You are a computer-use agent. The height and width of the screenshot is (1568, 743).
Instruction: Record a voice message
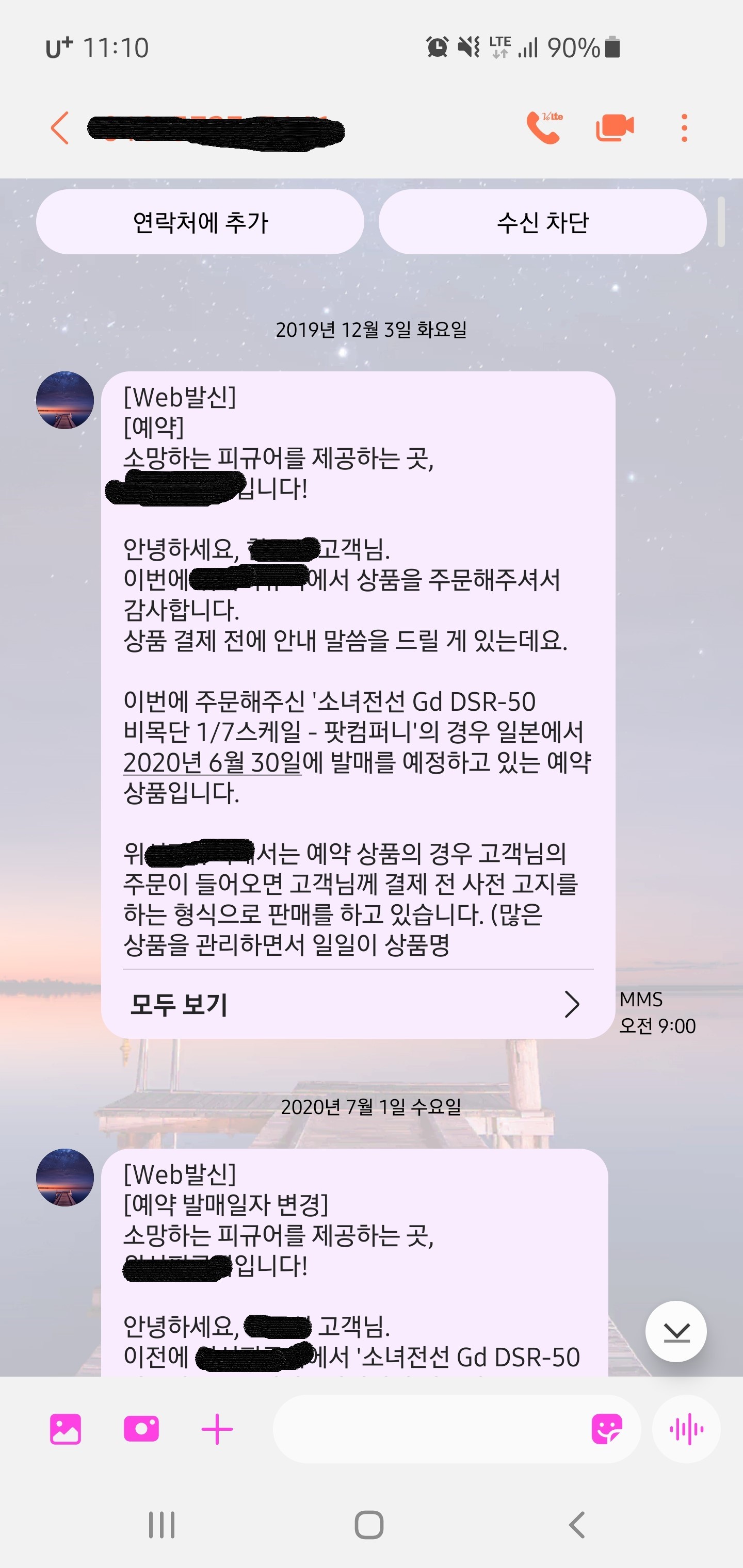(686, 1429)
